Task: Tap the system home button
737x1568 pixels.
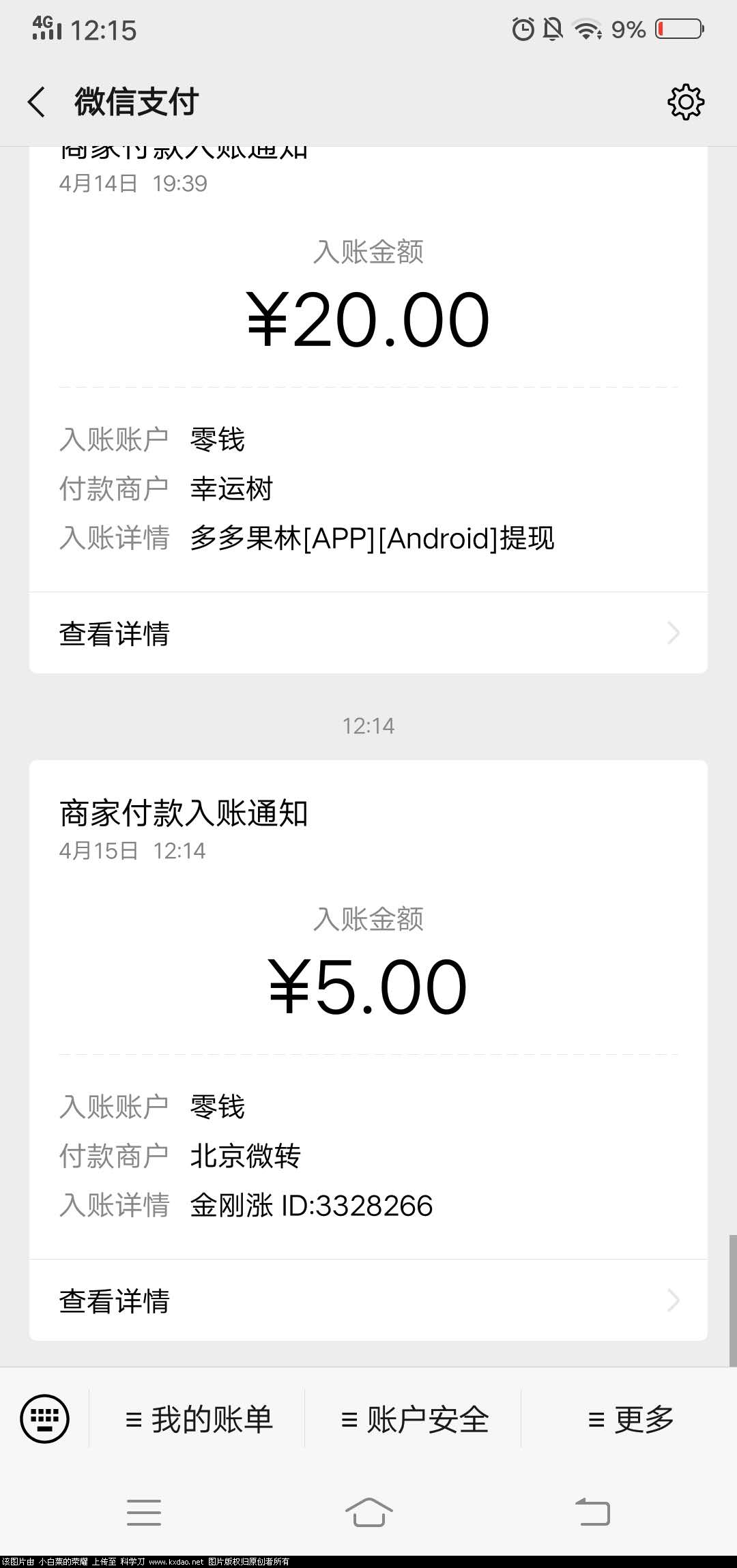Action: 369,1512
